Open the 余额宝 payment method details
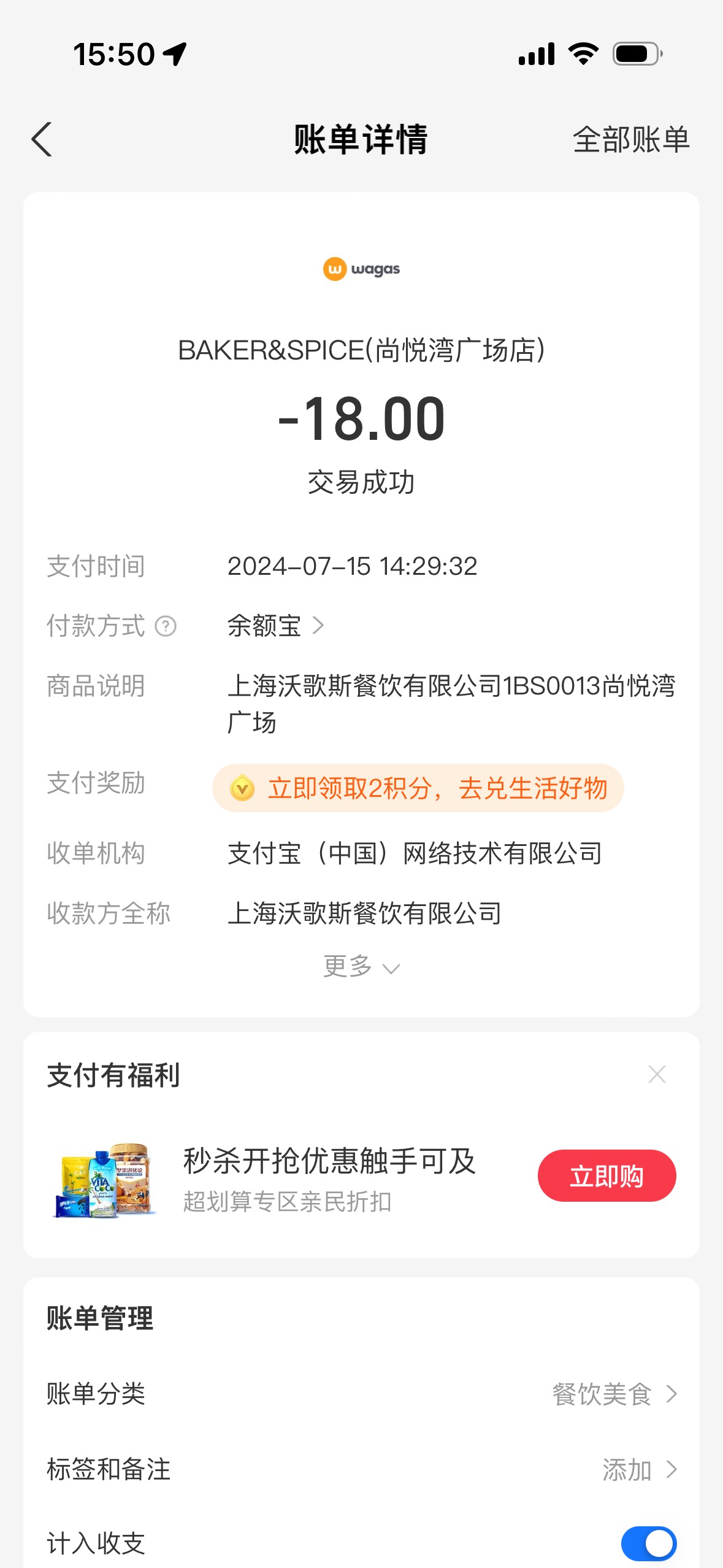The width and height of the screenshot is (723, 1568). tap(275, 626)
